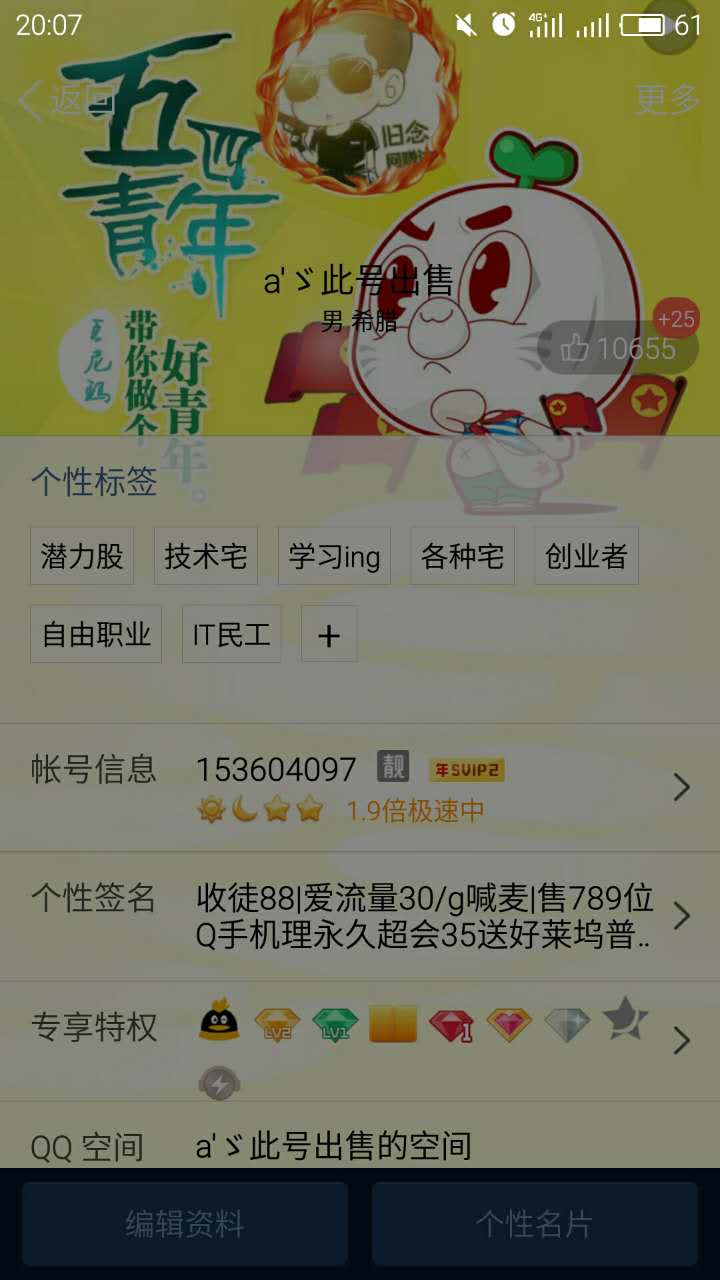Add a new personality tag with plus
720x1280 pixels.
(329, 634)
